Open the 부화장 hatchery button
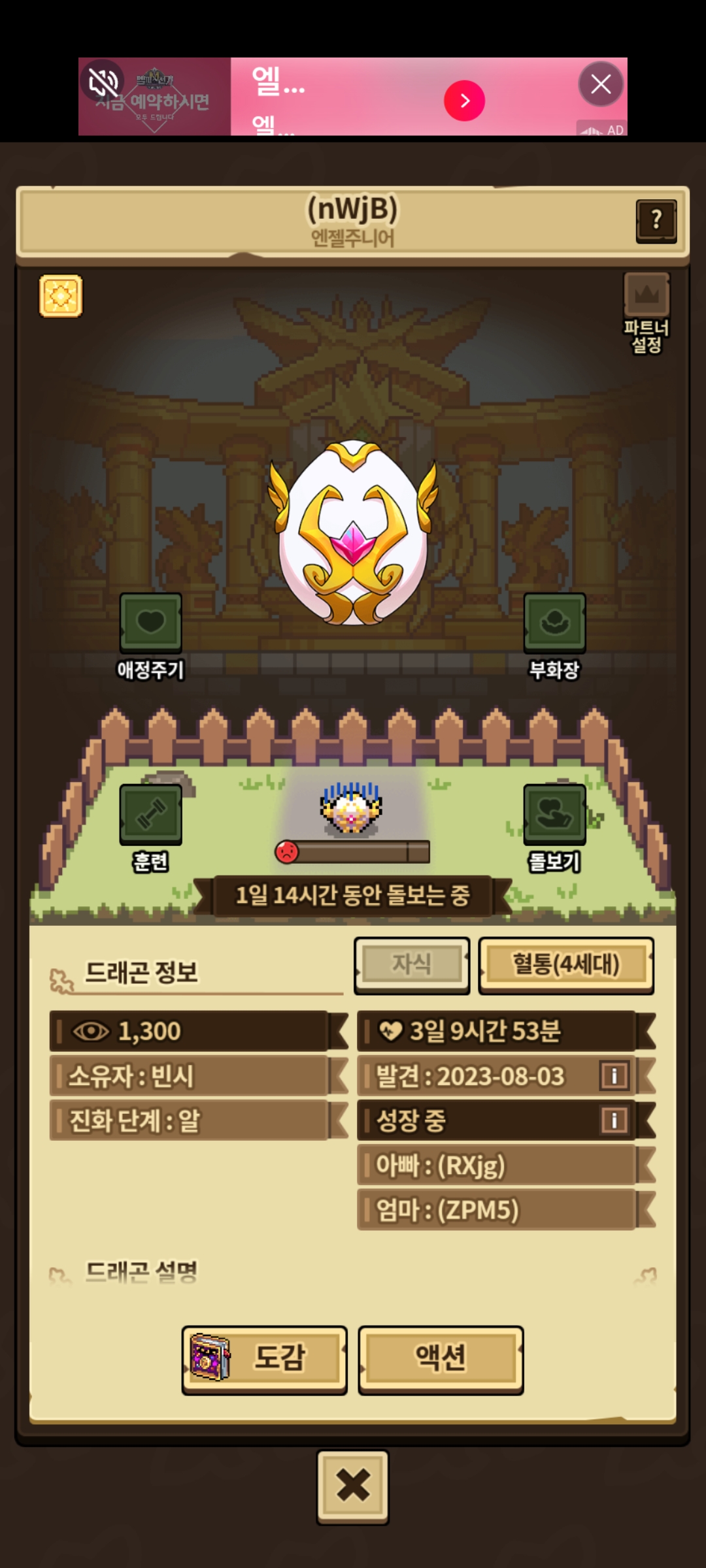The image size is (706, 1568). pos(554,624)
